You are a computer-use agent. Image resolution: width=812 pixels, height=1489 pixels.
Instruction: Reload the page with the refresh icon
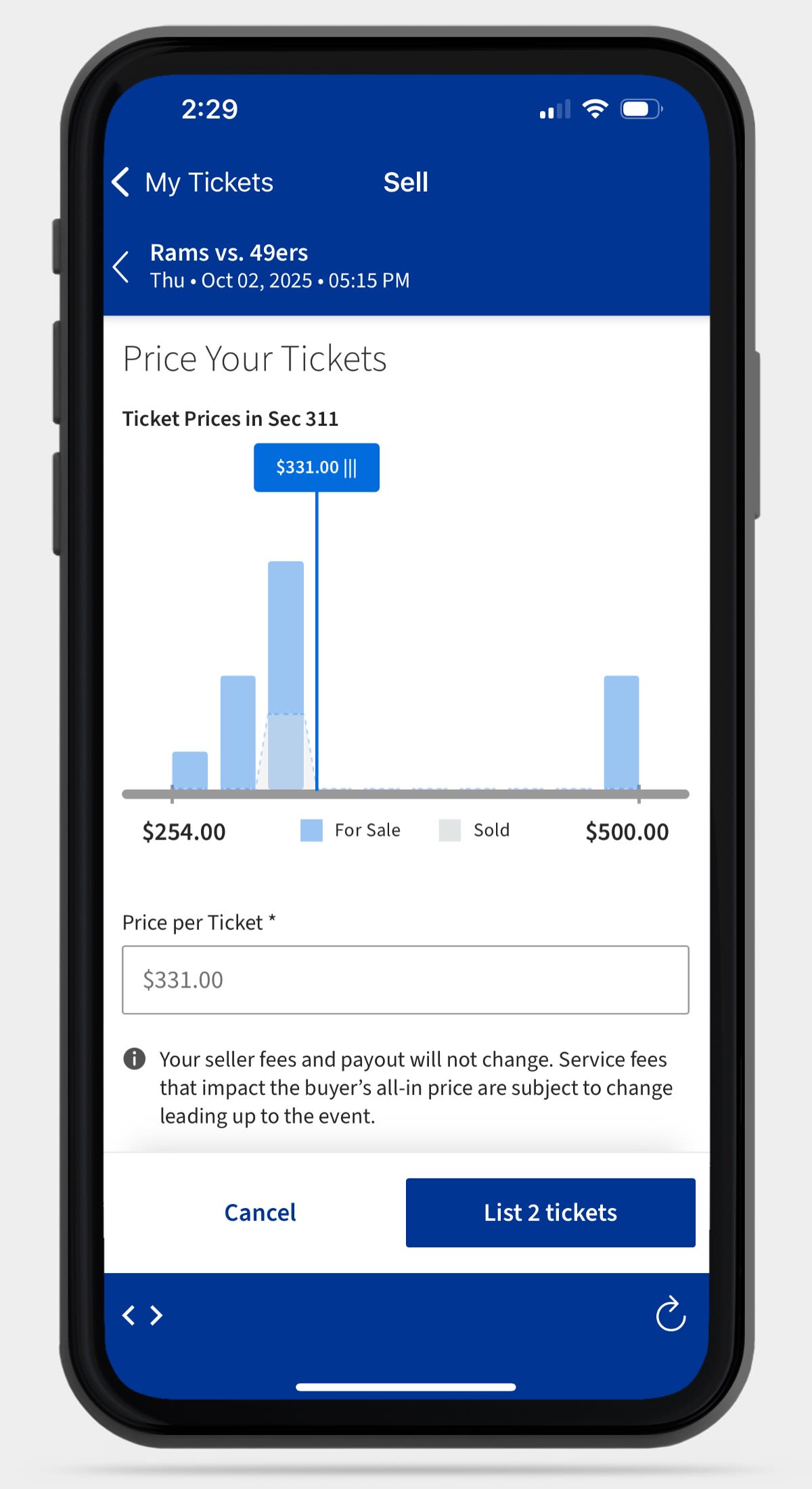[671, 1314]
